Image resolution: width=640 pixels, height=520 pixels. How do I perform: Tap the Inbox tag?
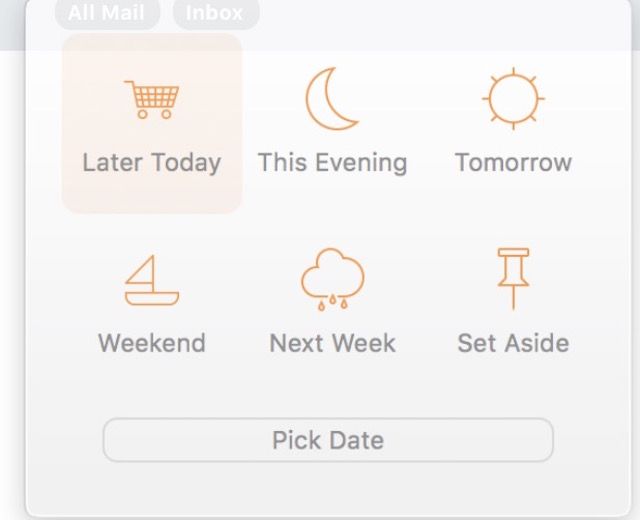[x=215, y=14]
